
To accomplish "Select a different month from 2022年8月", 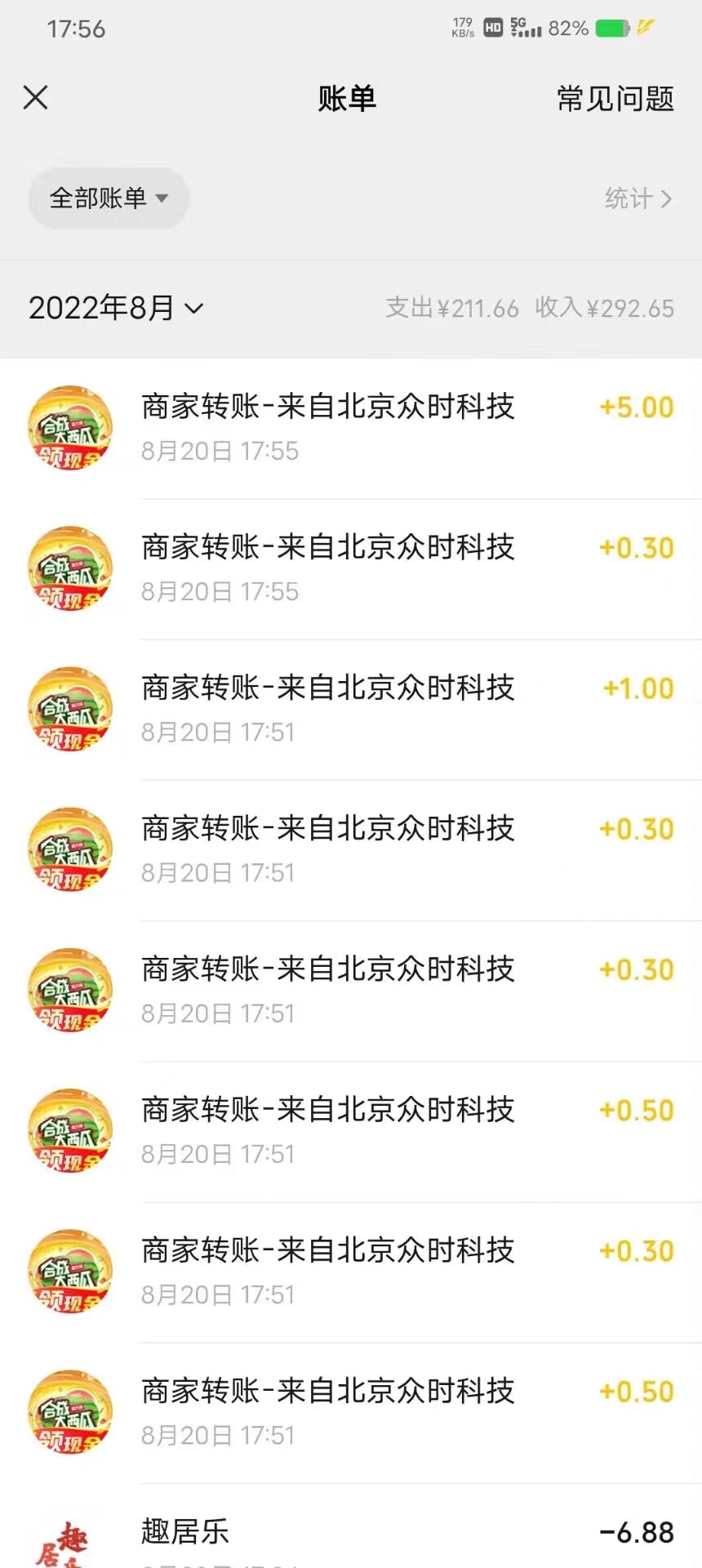I will point(115,308).
